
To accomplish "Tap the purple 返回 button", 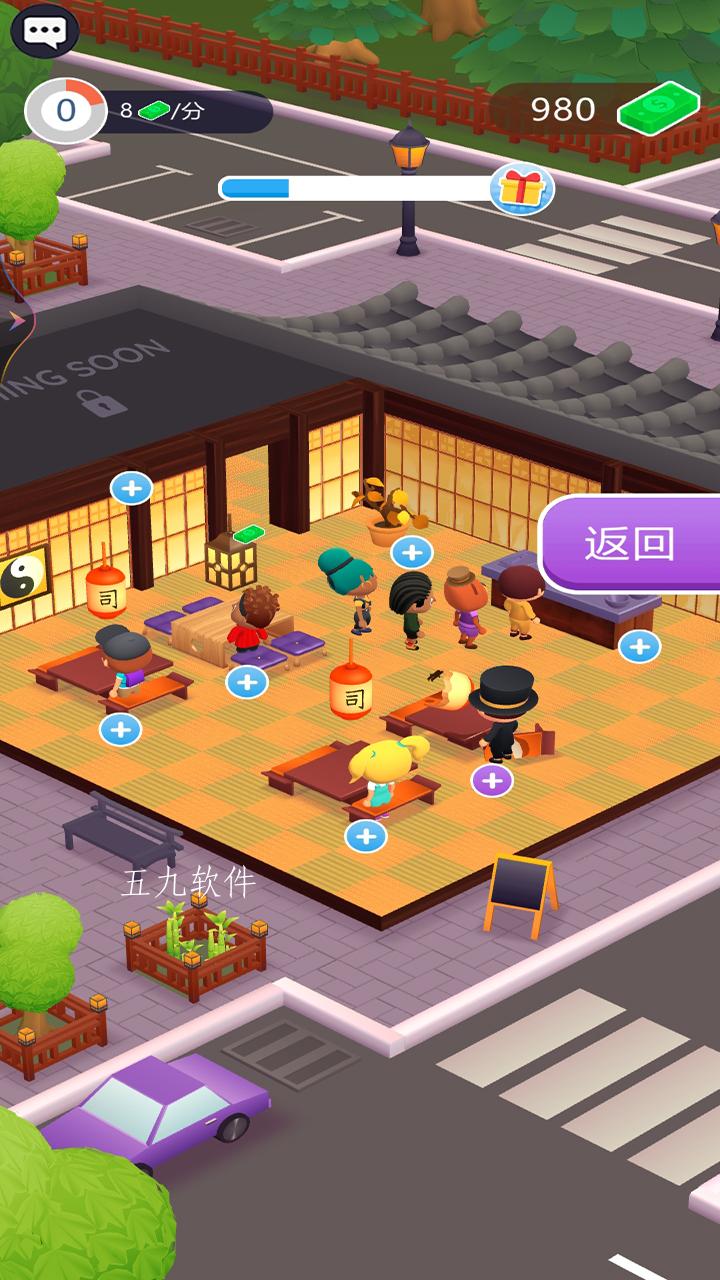I will (630, 544).
